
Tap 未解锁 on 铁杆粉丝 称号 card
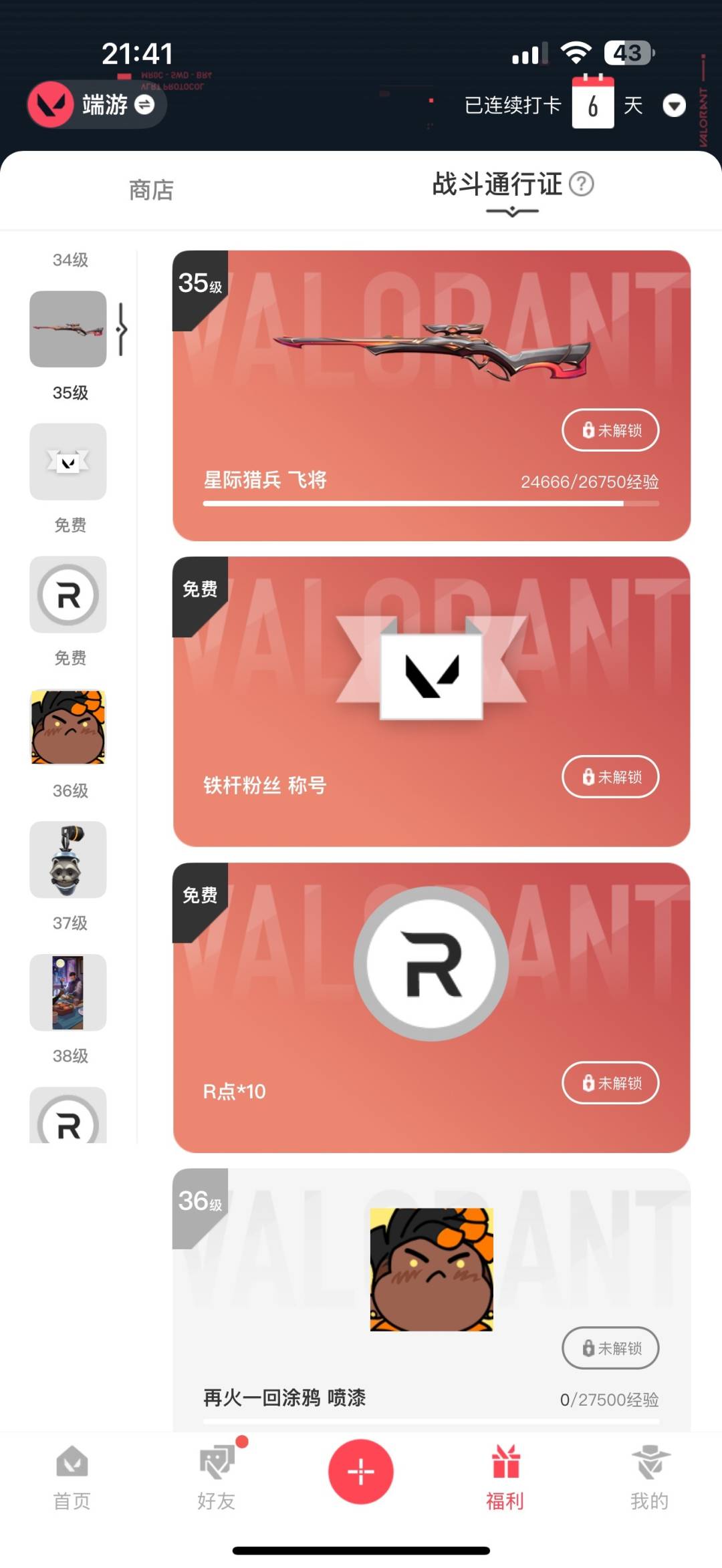point(610,776)
